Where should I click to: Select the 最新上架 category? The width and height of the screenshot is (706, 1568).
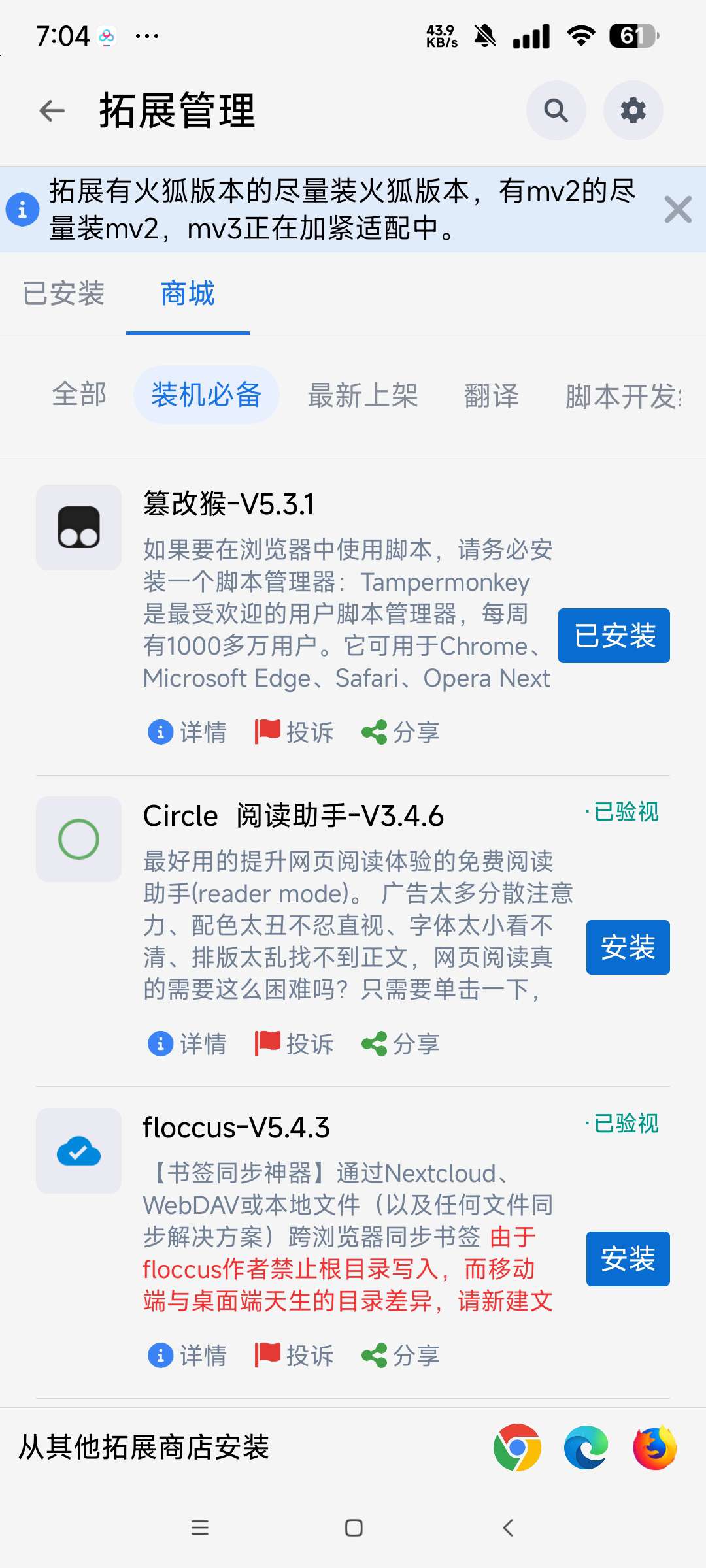pos(363,395)
